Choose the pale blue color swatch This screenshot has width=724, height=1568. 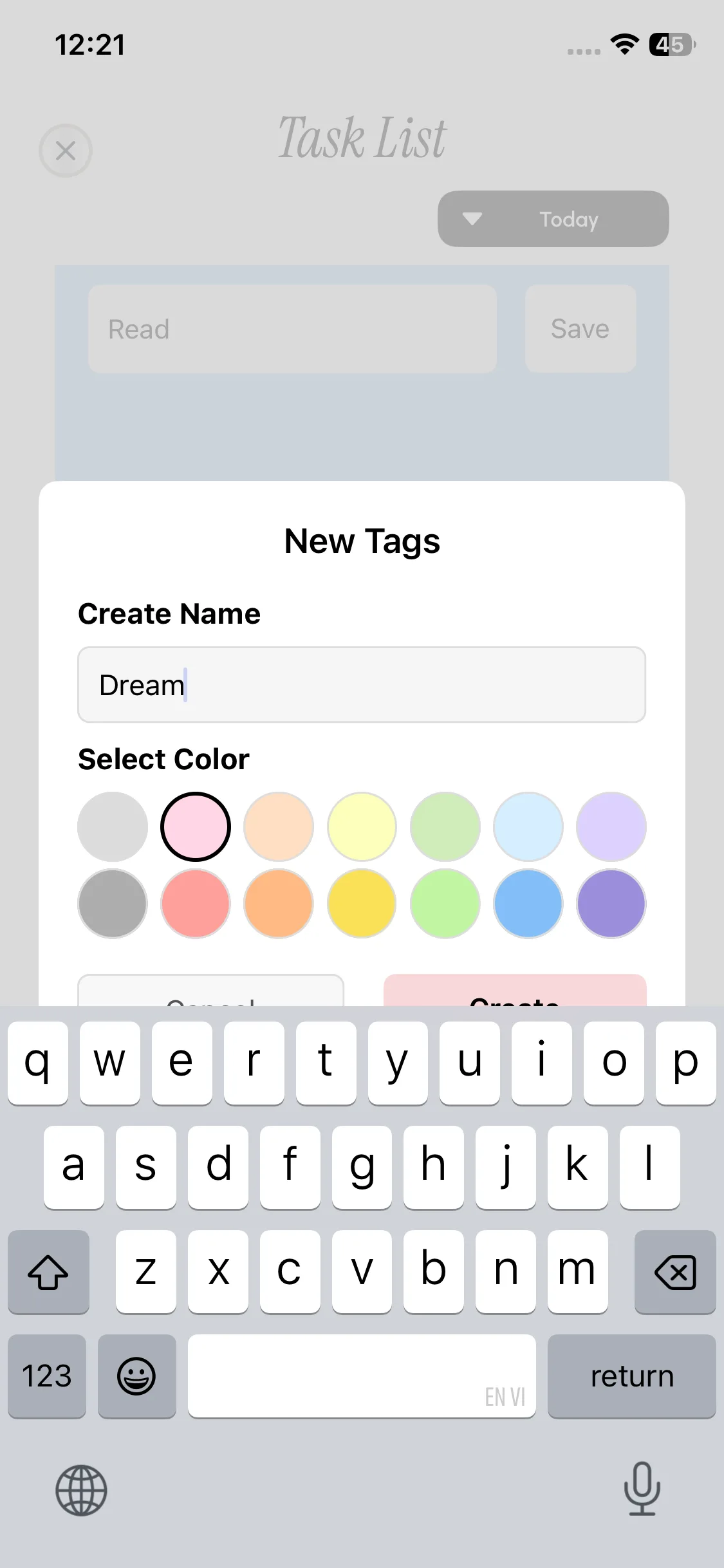tap(528, 826)
